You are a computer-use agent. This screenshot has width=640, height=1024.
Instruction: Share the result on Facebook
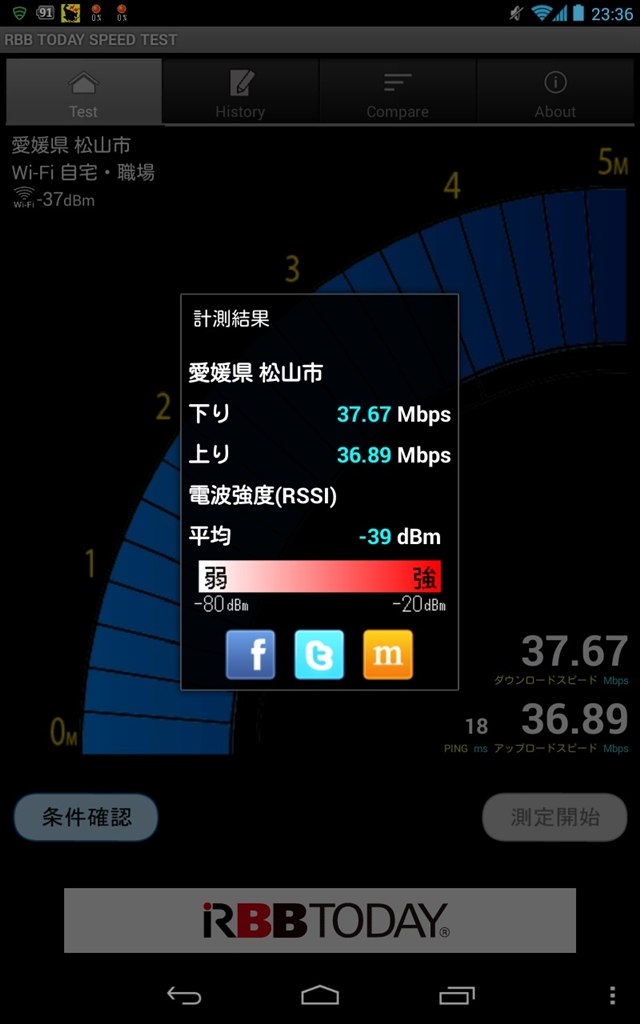[250, 655]
